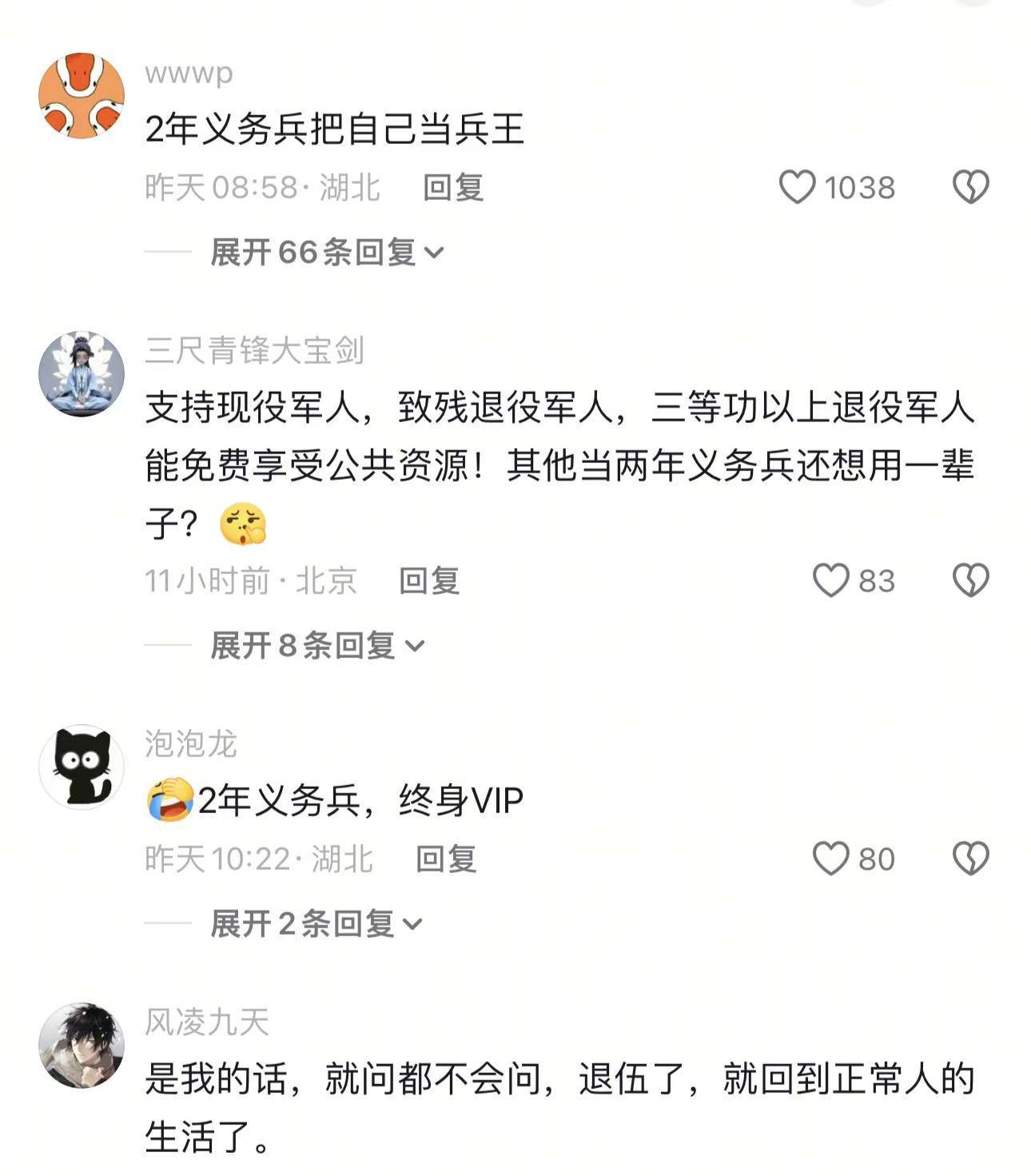The height and width of the screenshot is (1176, 1031).
Task: Like 三尺青锋大宝剑's comment
Action: pyautogui.click(x=830, y=580)
